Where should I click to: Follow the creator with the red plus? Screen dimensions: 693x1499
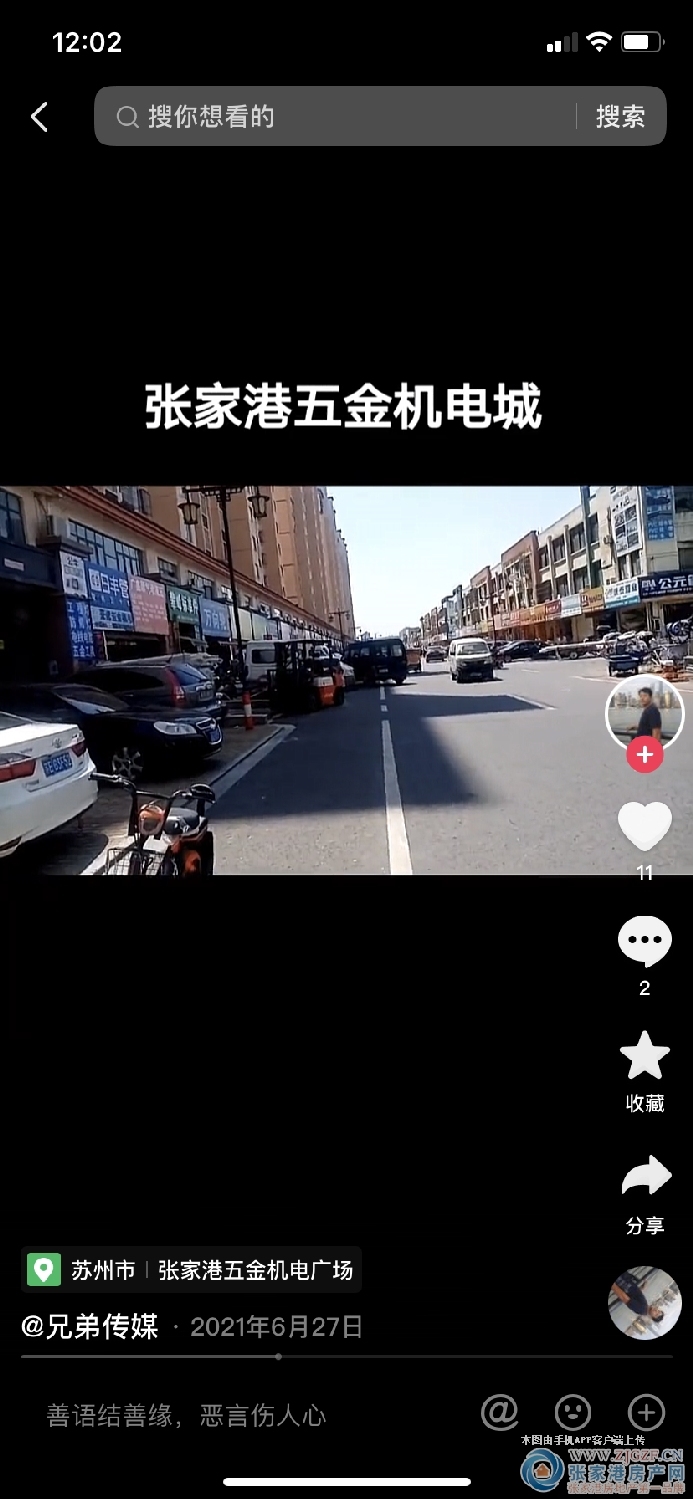coord(645,755)
